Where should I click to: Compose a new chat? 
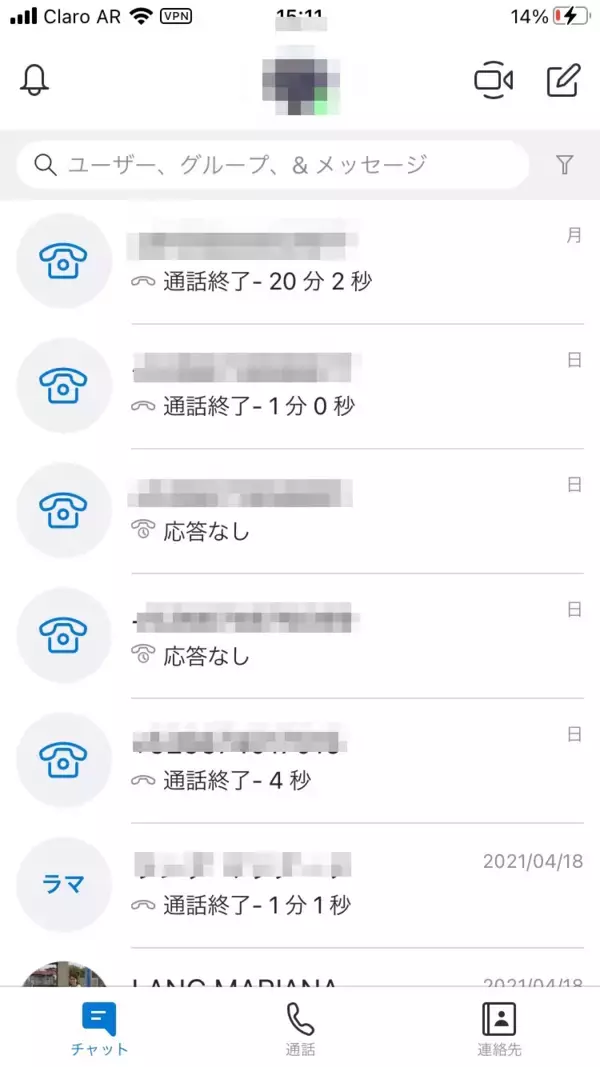coord(564,81)
